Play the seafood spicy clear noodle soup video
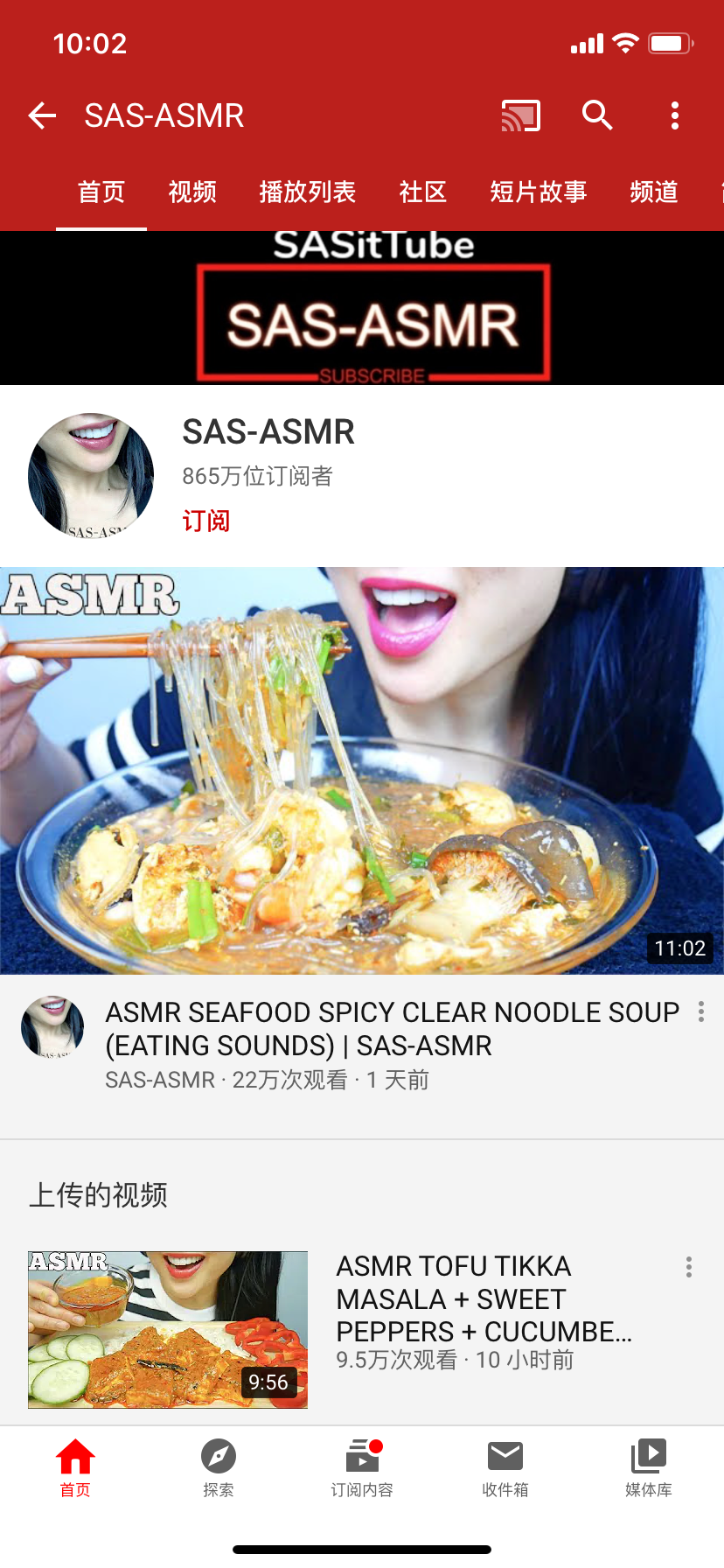Viewport: 724px width, 1568px height. [362, 770]
